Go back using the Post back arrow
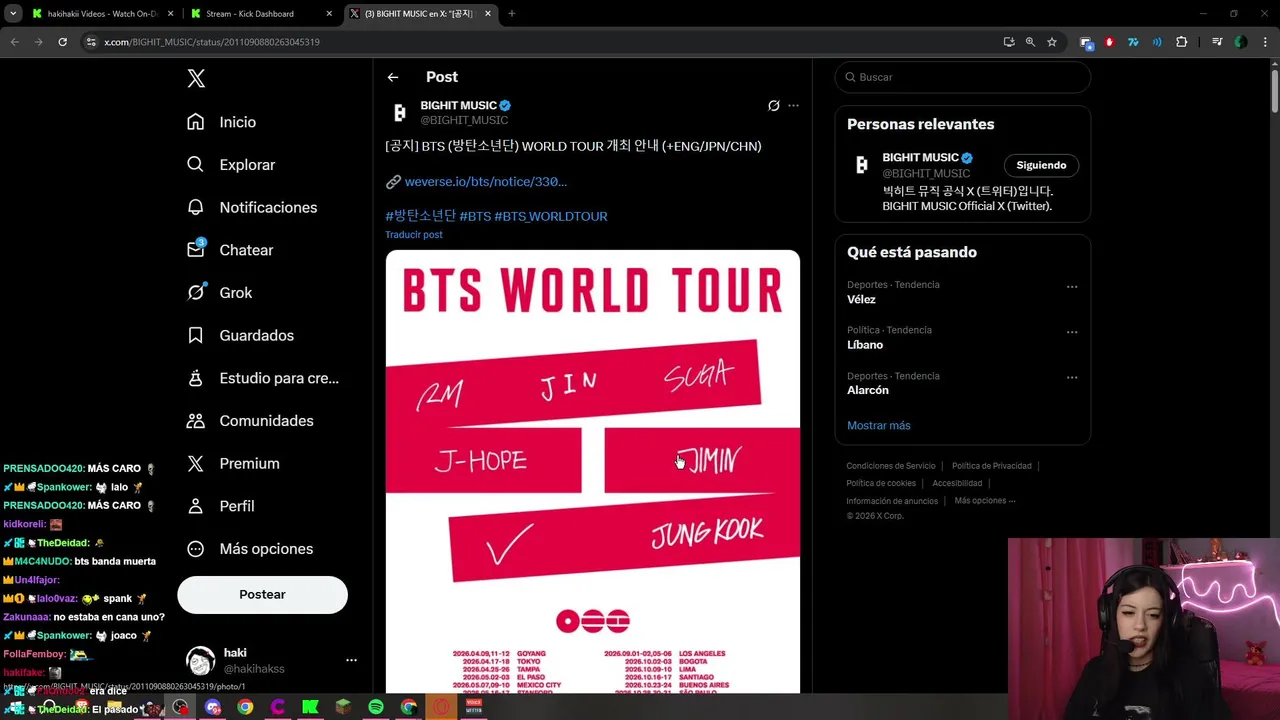The width and height of the screenshot is (1280, 720). tap(393, 77)
